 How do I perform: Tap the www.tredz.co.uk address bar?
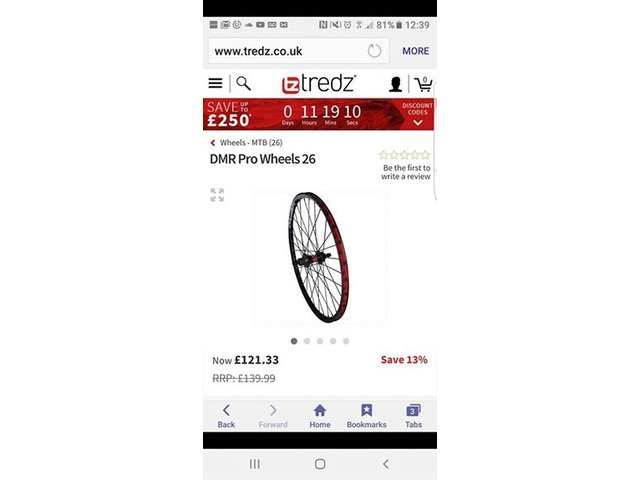coord(285,51)
